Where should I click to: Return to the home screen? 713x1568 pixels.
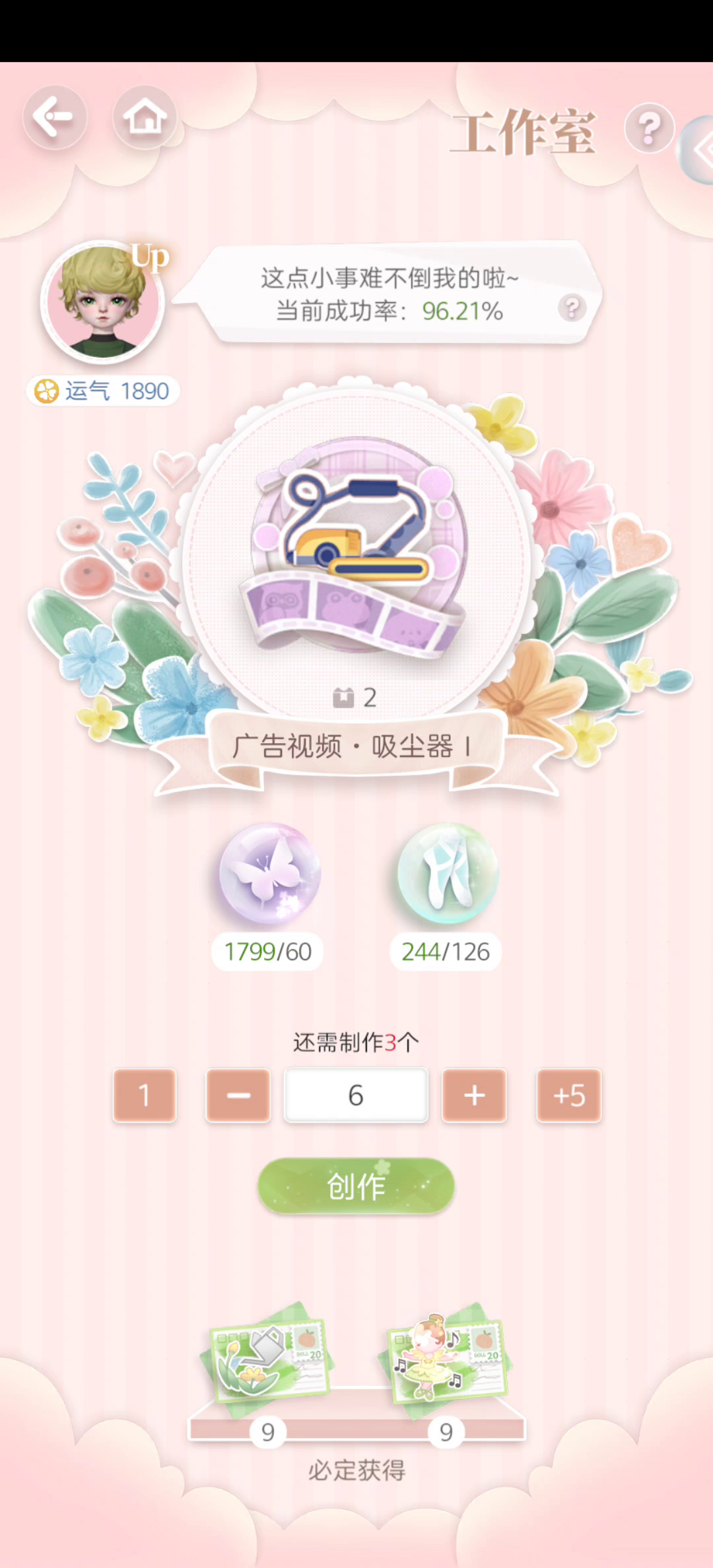click(145, 118)
